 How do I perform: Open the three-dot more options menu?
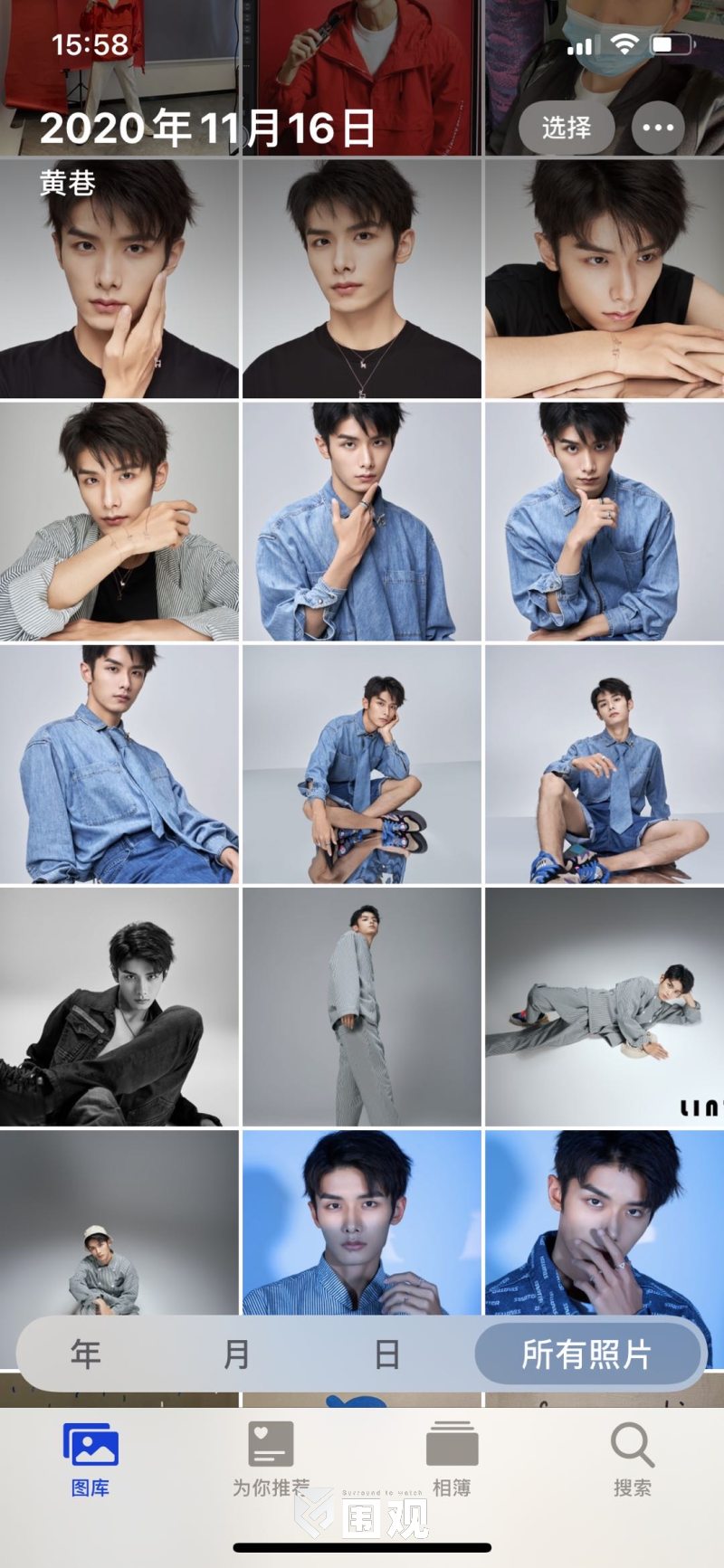click(658, 128)
